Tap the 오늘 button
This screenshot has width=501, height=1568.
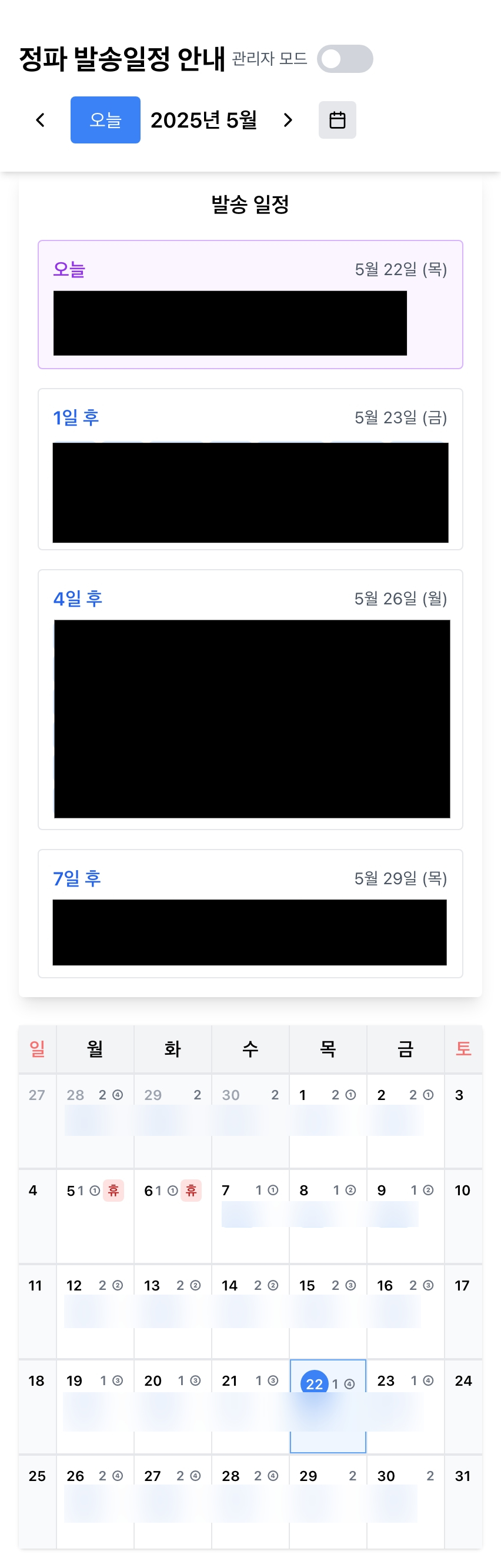(x=105, y=120)
